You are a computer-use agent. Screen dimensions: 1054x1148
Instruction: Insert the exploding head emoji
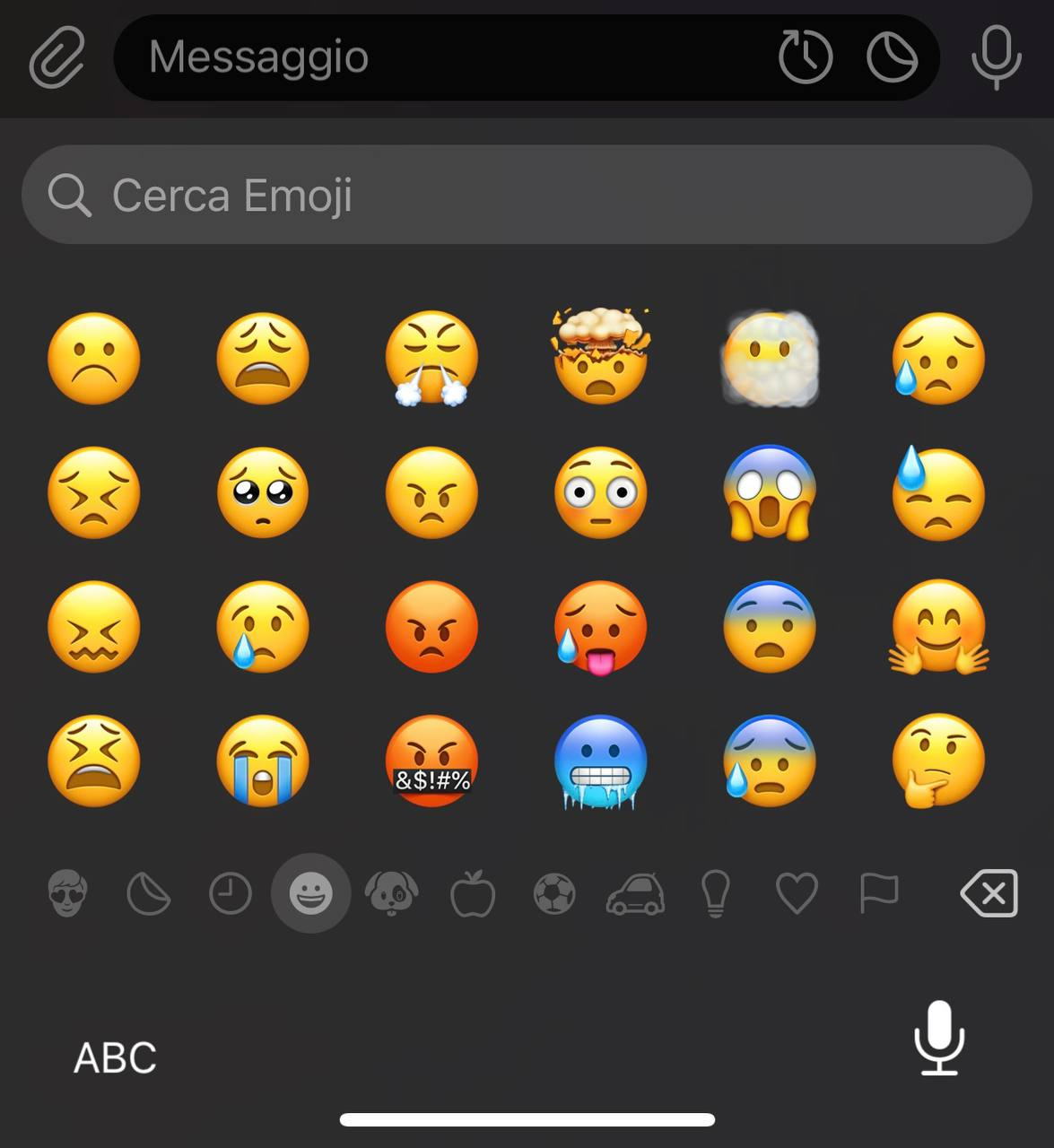[600, 357]
